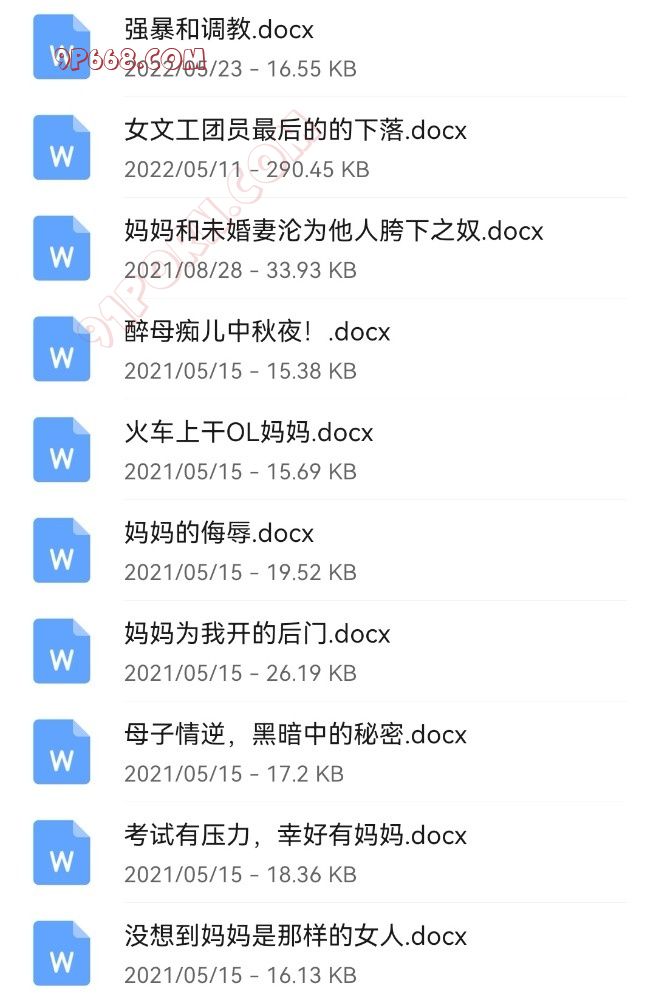Select the 妈妈和未婚妻沦为他人胯下之奴.docx file
656x1000 pixels.
pyautogui.click(x=333, y=232)
